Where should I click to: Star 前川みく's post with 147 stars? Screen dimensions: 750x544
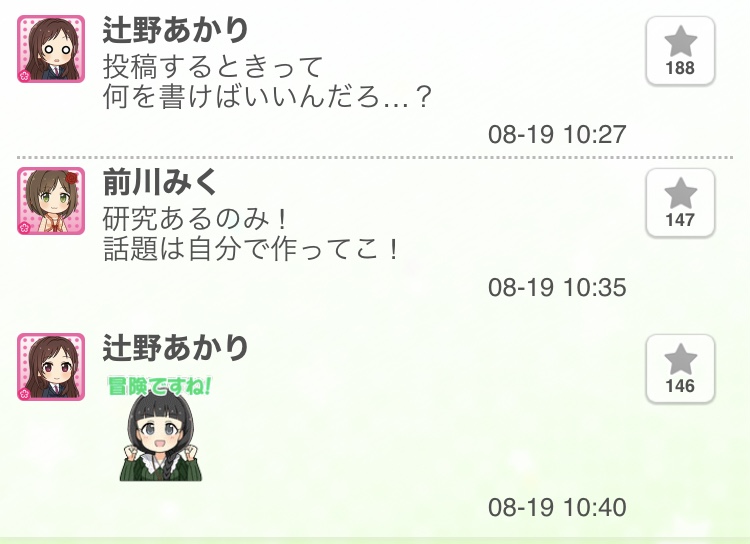tap(680, 202)
